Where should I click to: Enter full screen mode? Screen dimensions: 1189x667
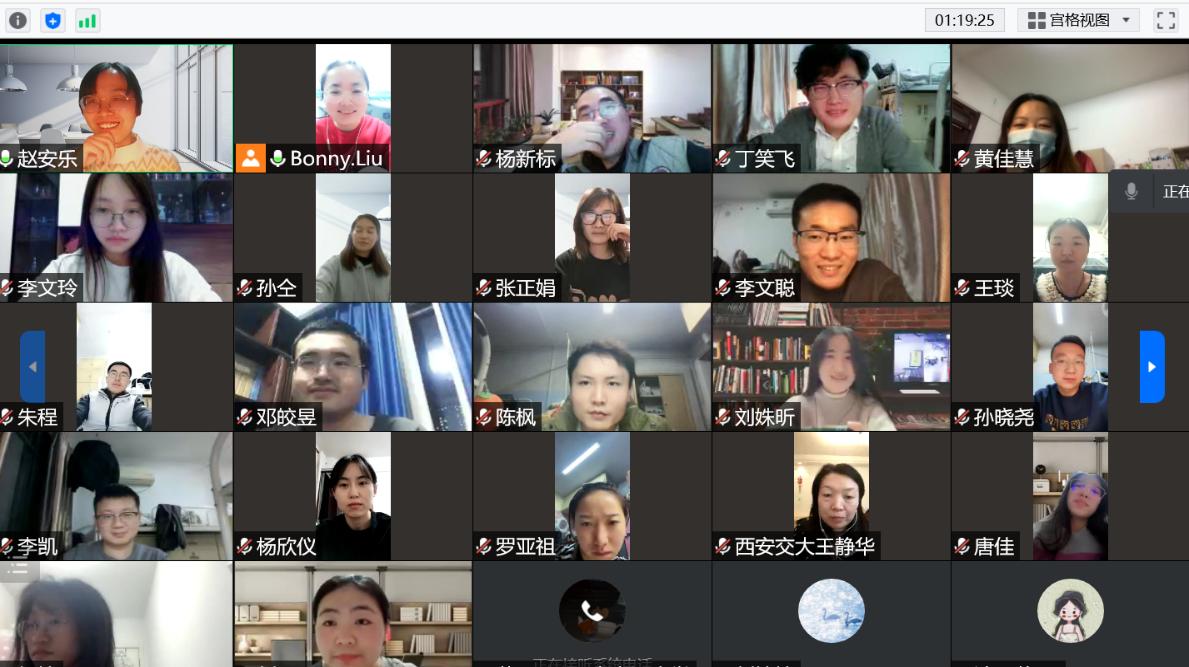tap(1165, 20)
